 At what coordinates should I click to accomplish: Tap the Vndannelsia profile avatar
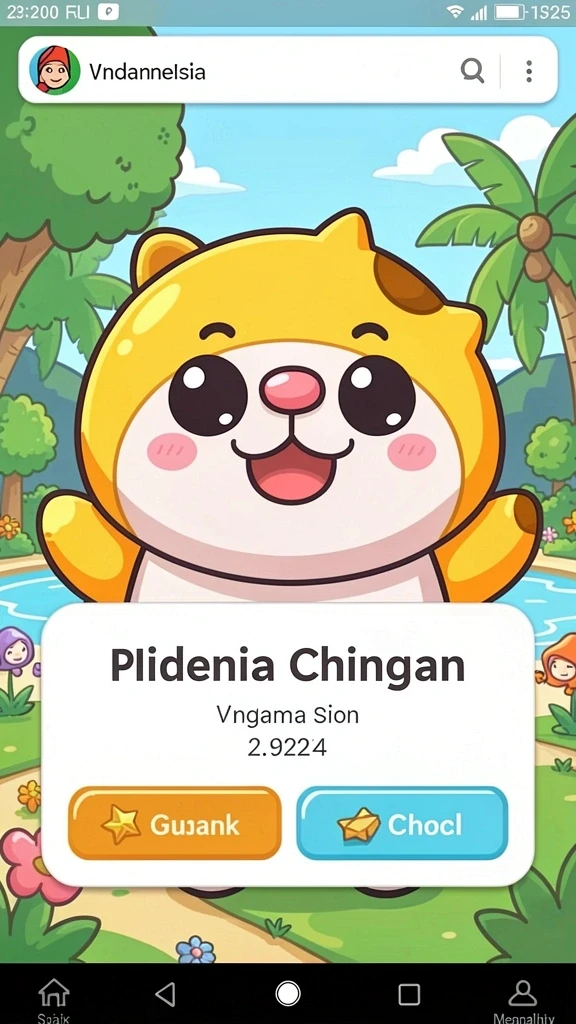55,71
